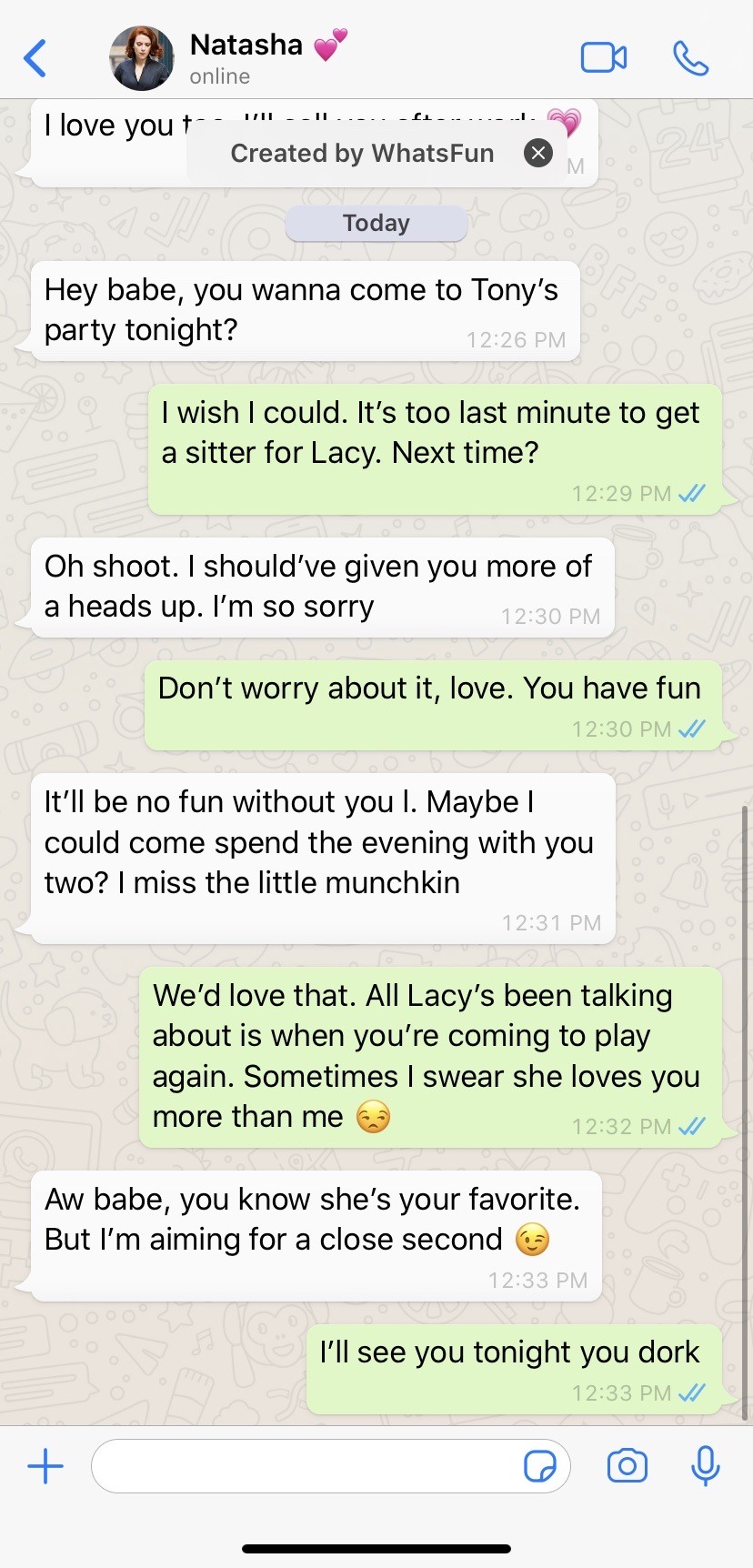Start a video call with Natasha

[603, 58]
